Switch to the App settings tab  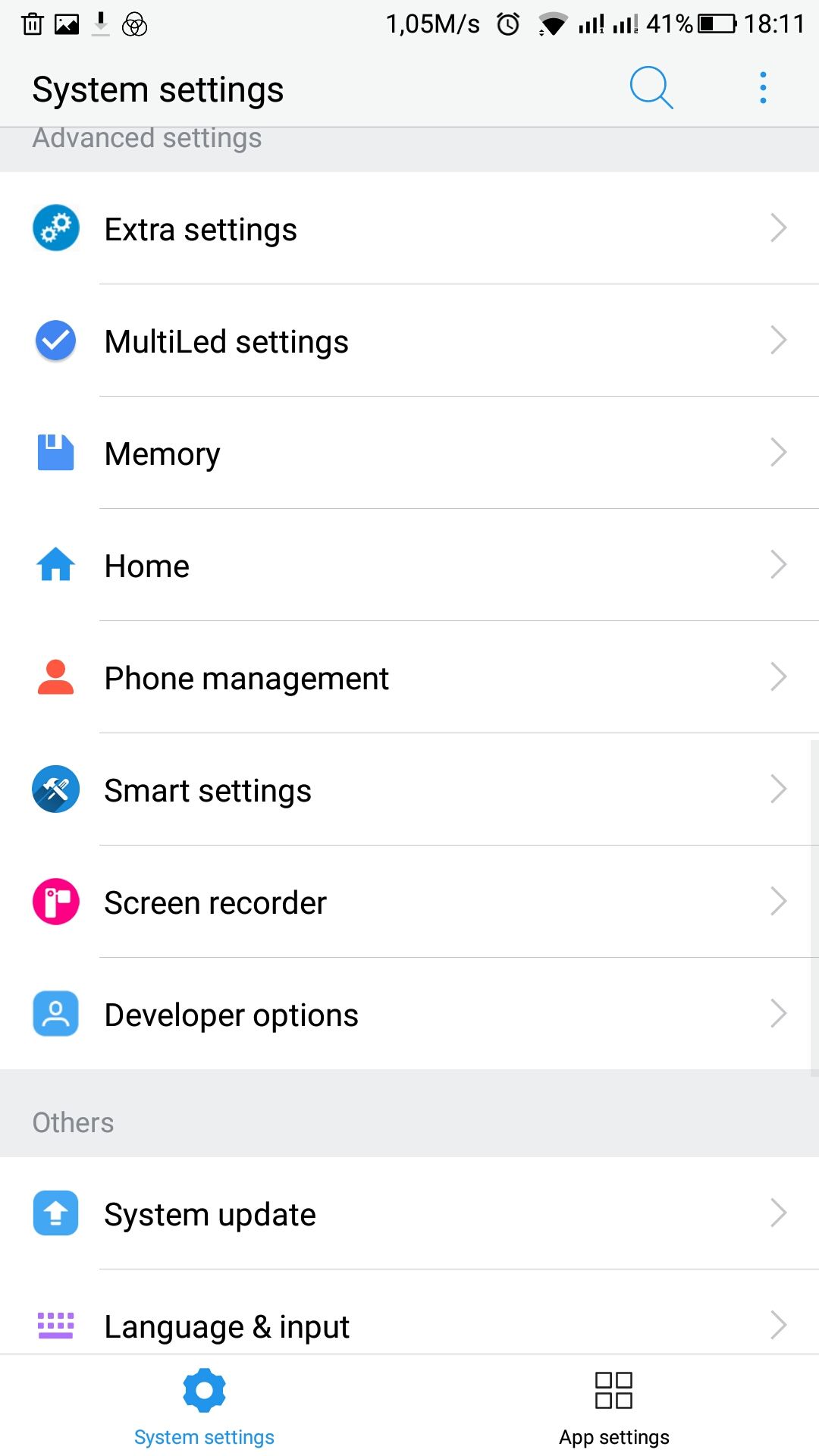coord(614,1407)
